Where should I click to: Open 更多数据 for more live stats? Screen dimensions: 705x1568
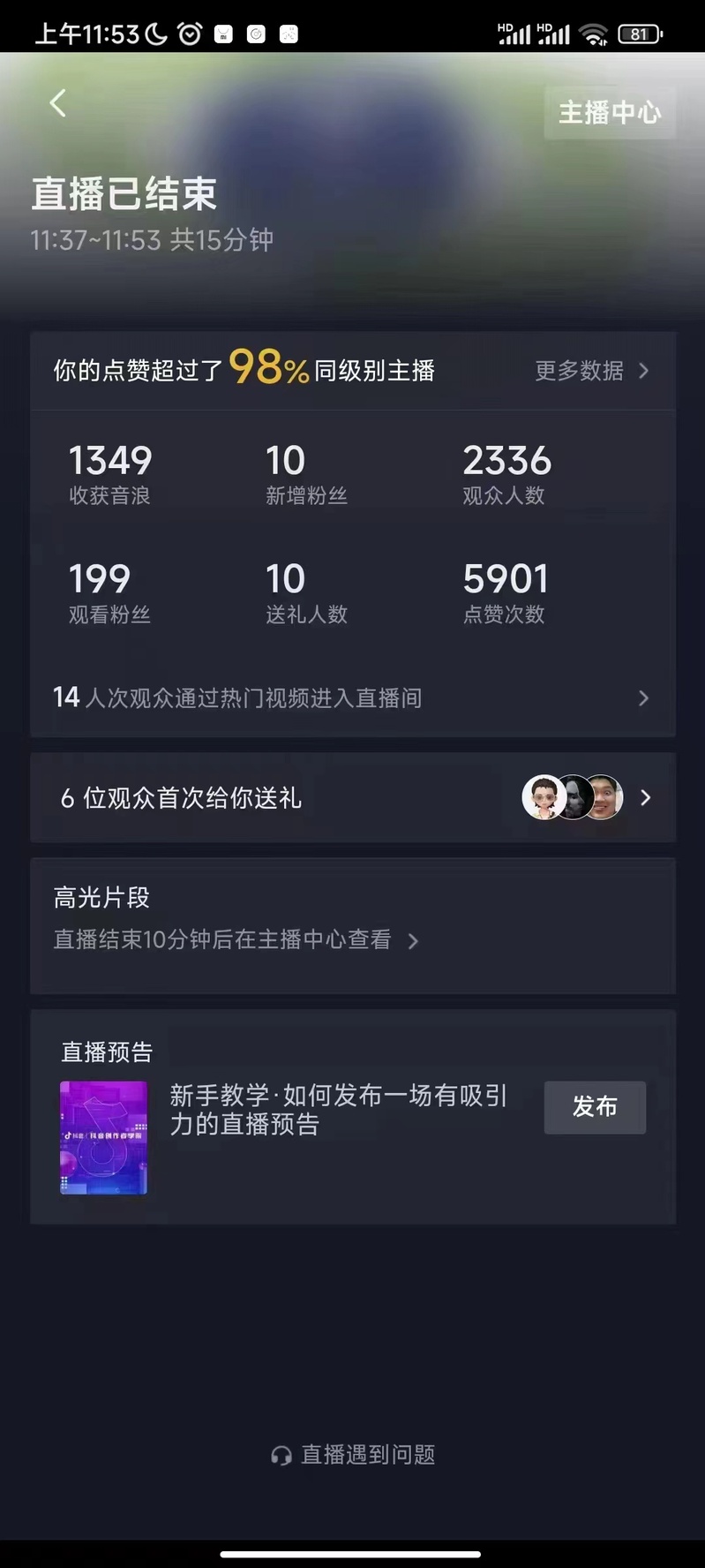pos(591,371)
